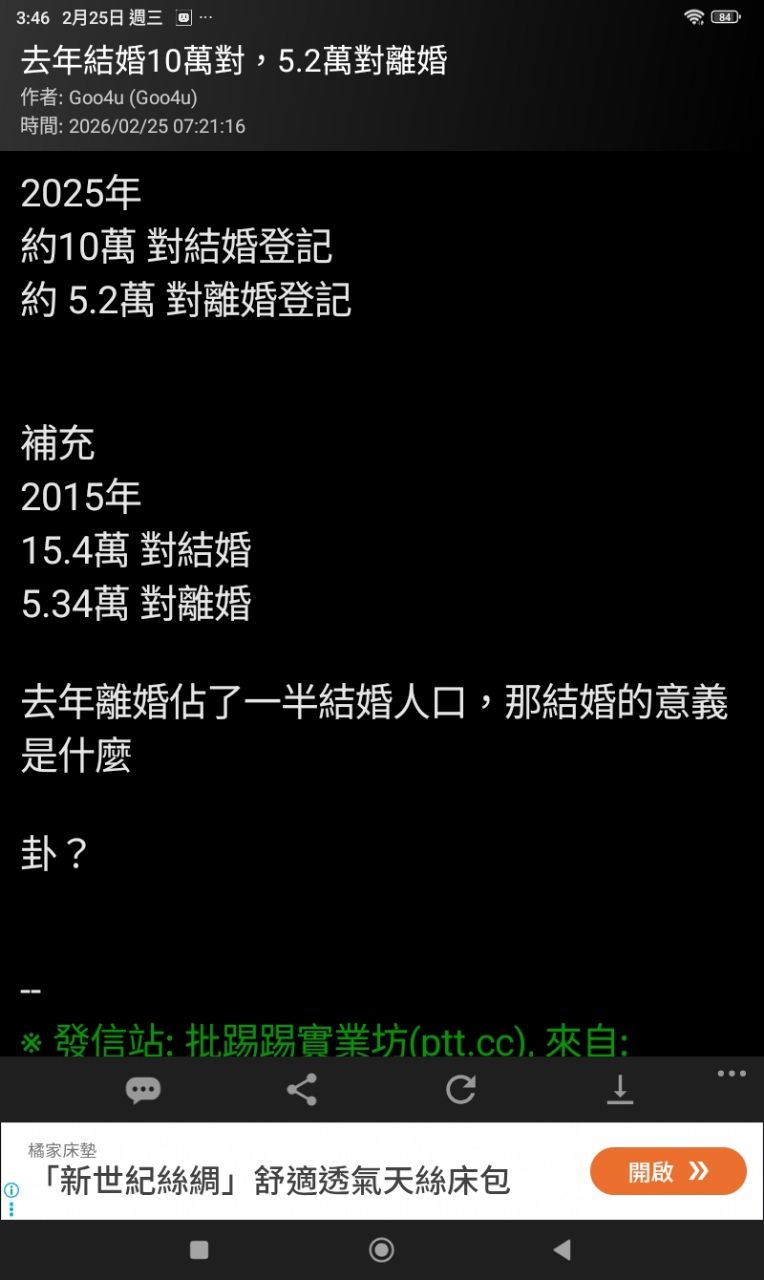Screen dimensions: 764x1280
Task: Open the comments speech bubble icon
Action: pos(143,1089)
